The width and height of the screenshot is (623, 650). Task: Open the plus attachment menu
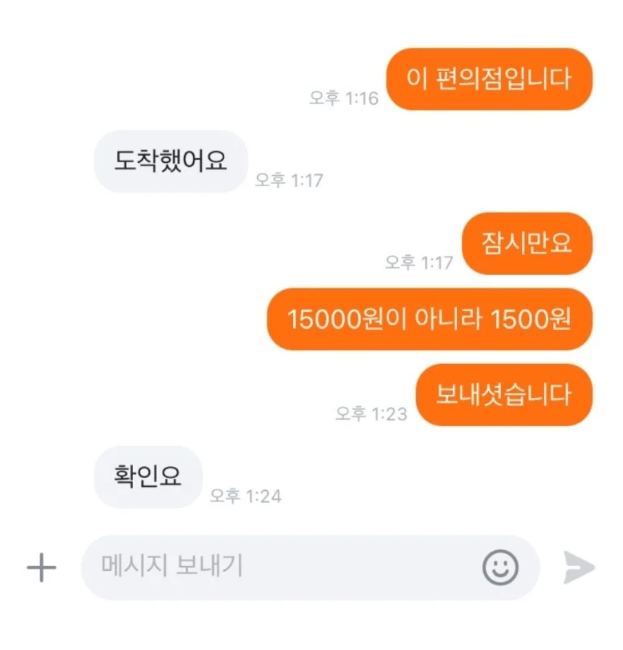[41, 568]
